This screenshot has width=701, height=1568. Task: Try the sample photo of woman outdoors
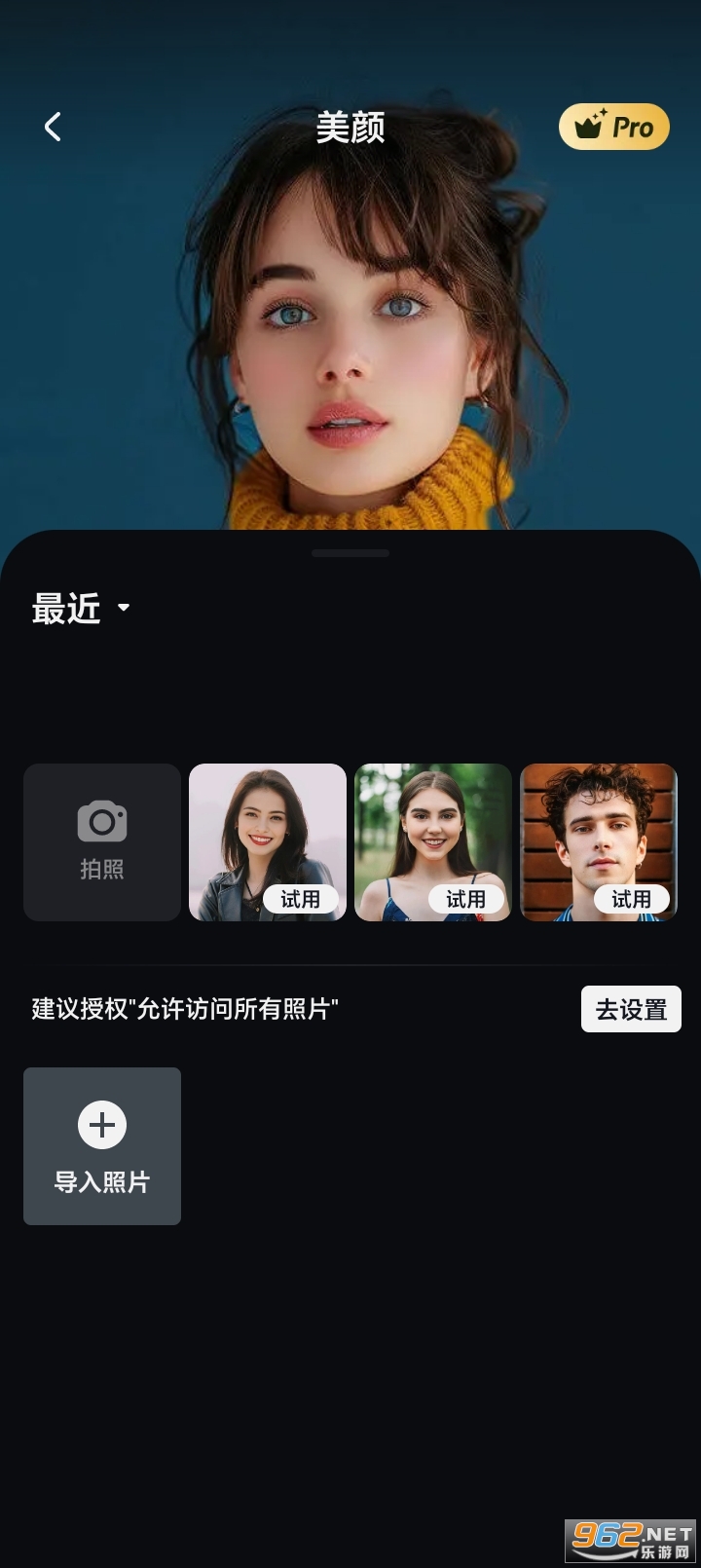tap(433, 841)
